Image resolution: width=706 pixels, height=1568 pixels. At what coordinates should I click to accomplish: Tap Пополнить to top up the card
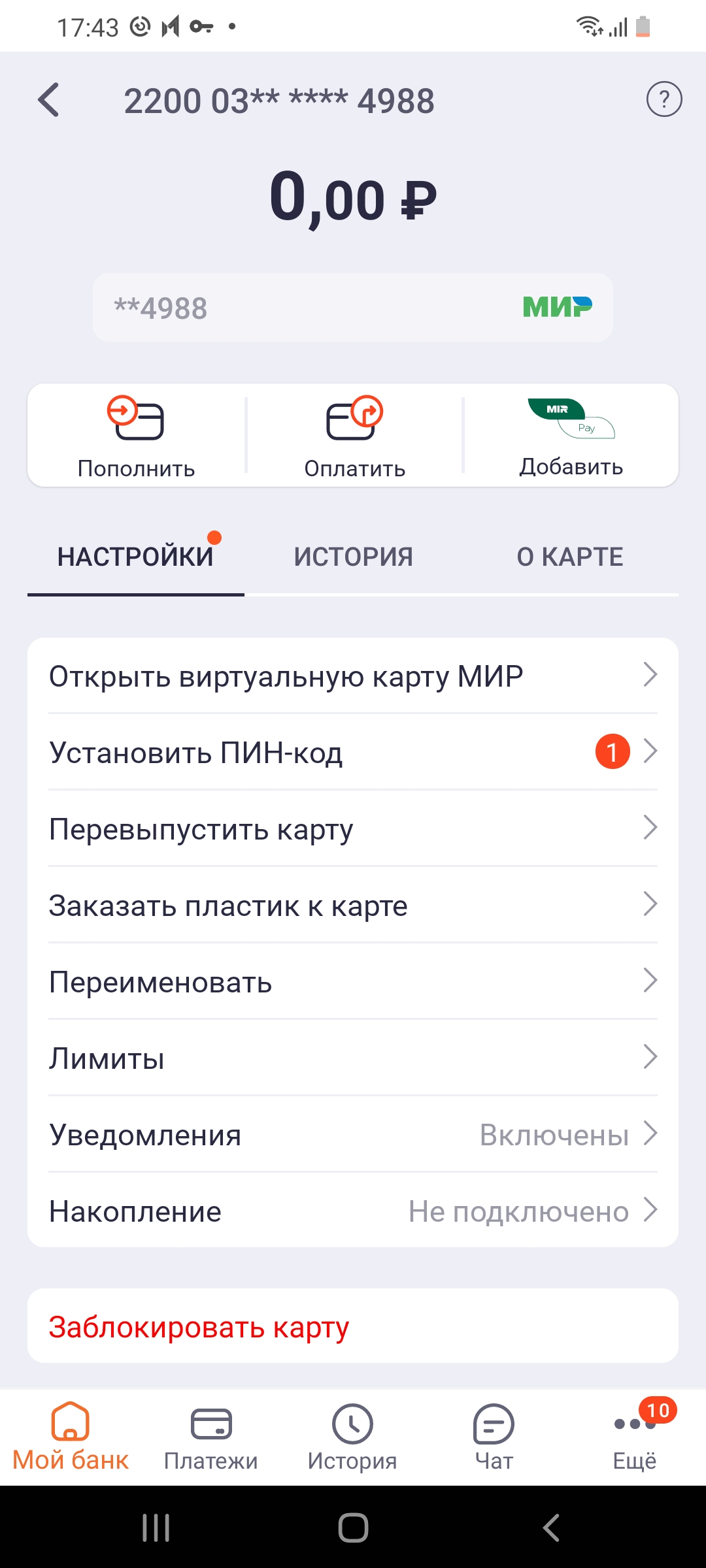[x=136, y=436]
